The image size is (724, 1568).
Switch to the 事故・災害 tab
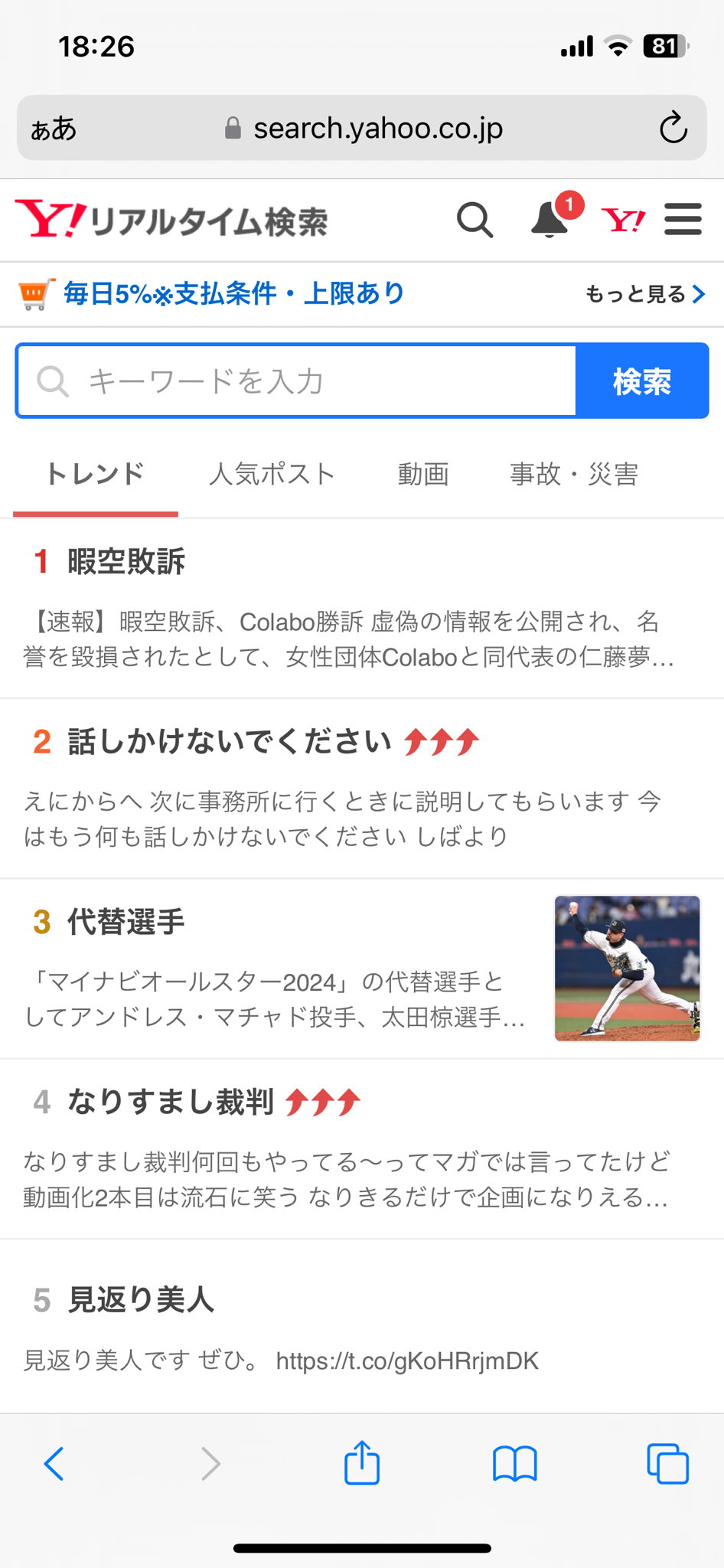[574, 474]
